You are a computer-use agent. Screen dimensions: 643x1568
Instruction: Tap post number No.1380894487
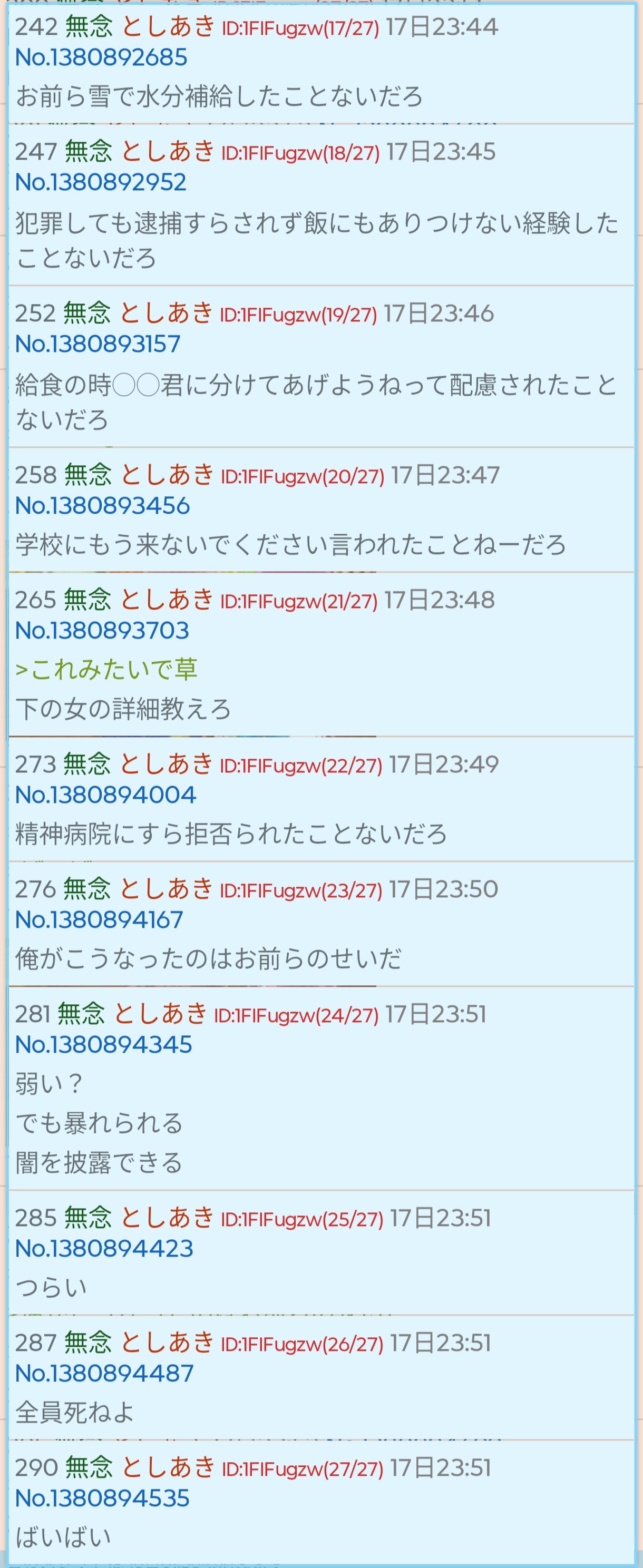click(x=104, y=1373)
